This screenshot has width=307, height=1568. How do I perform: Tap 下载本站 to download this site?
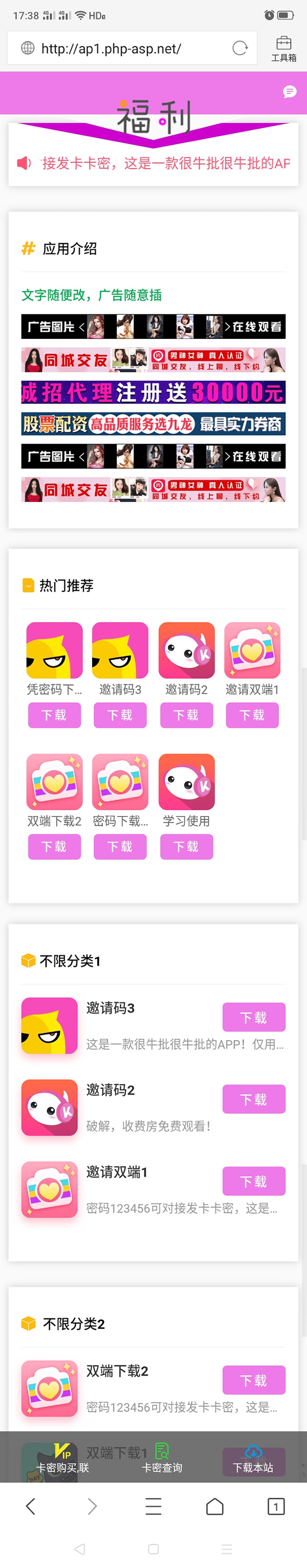tap(253, 1459)
